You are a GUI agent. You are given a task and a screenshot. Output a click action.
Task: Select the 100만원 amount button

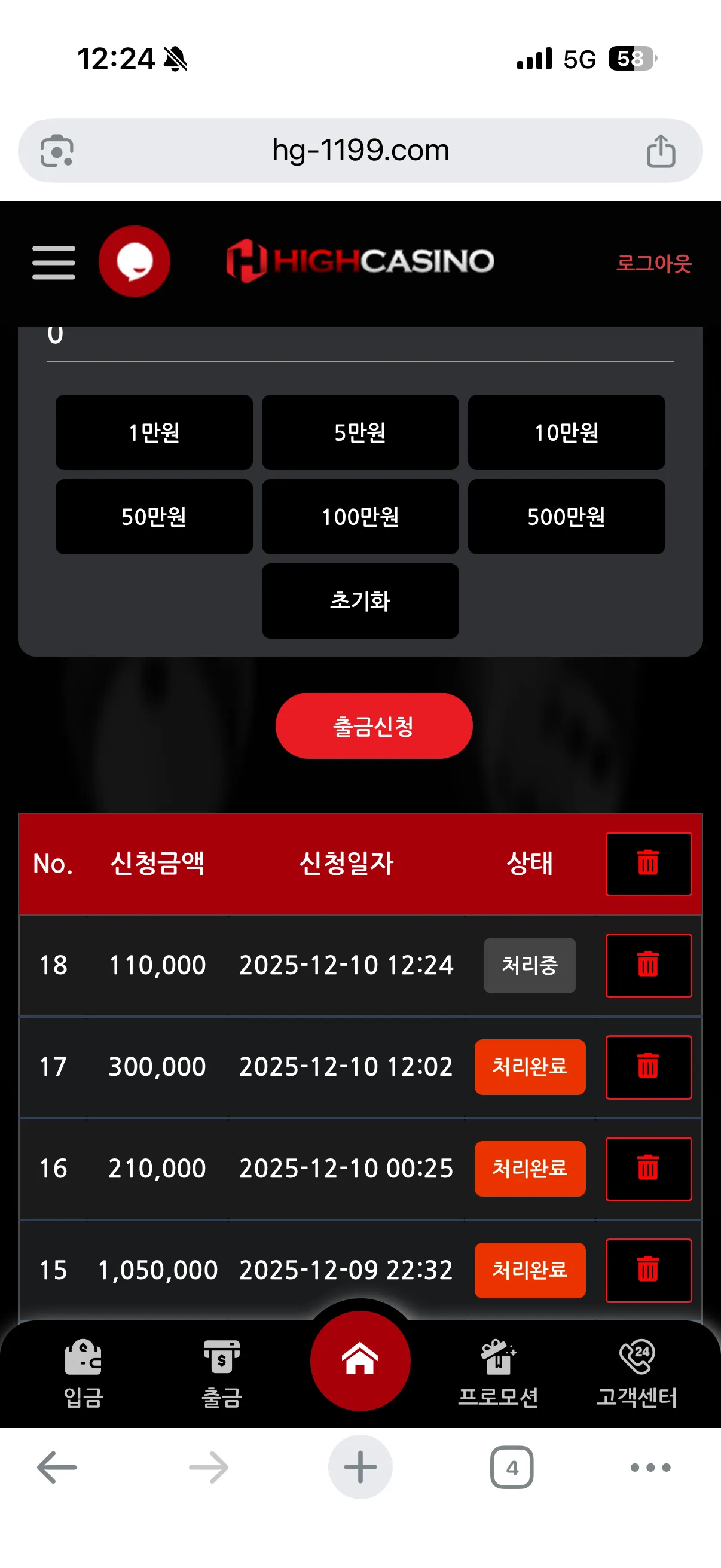pyautogui.click(x=360, y=517)
